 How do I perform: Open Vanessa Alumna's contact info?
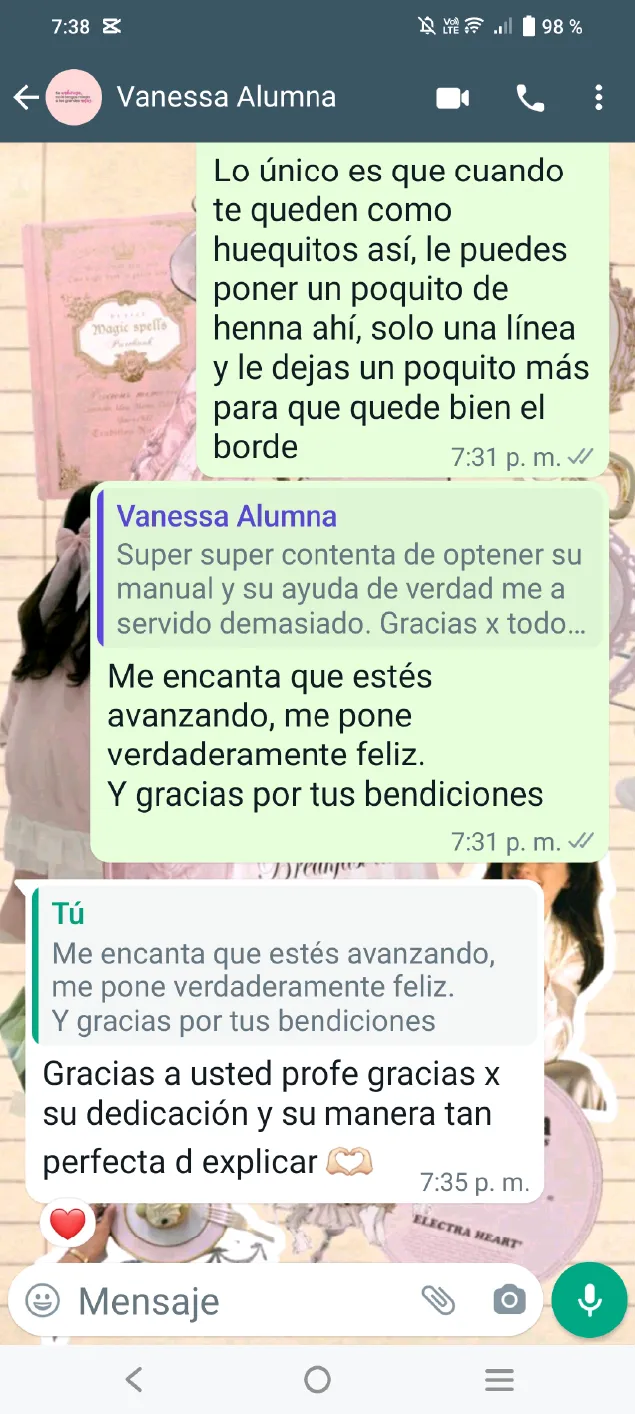pyautogui.click(x=226, y=97)
